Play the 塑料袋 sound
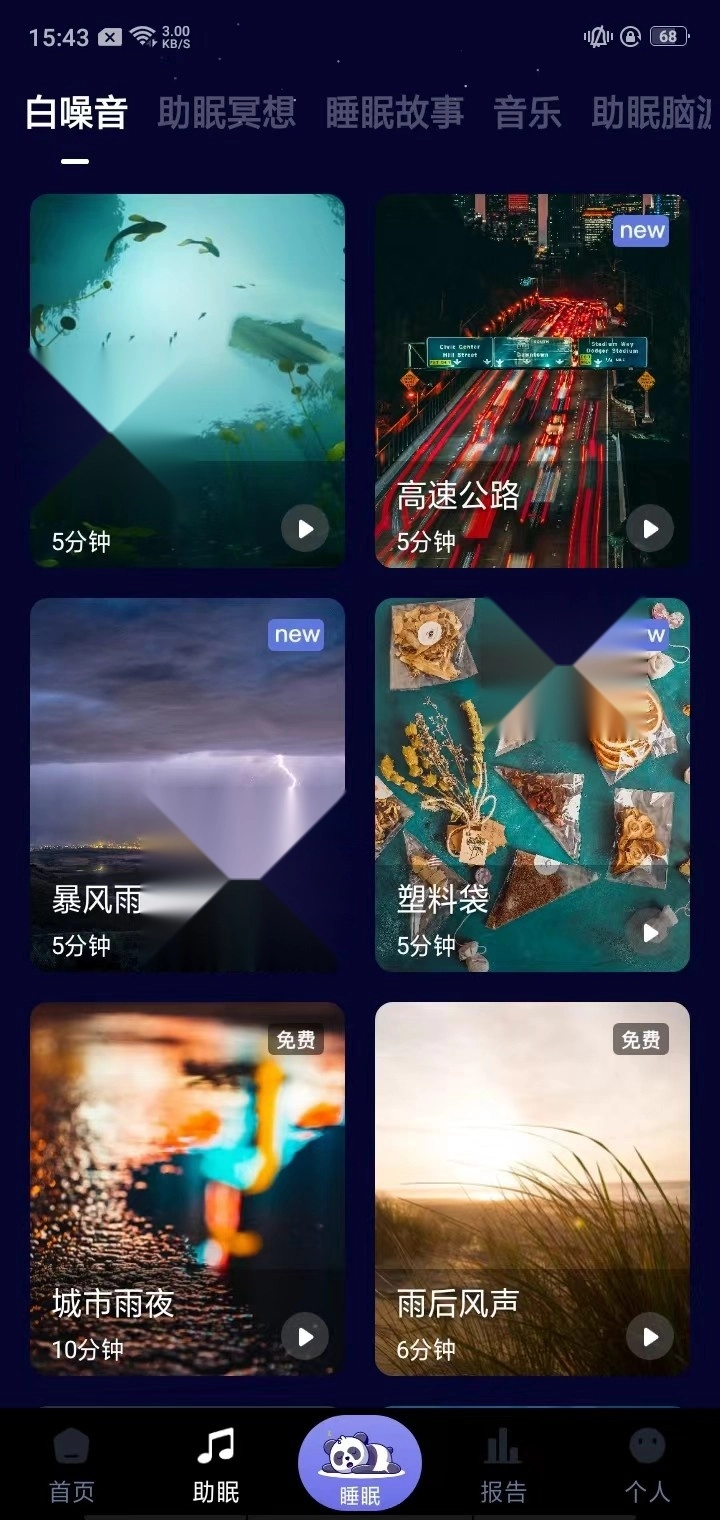Image resolution: width=720 pixels, height=1520 pixels. [650, 932]
